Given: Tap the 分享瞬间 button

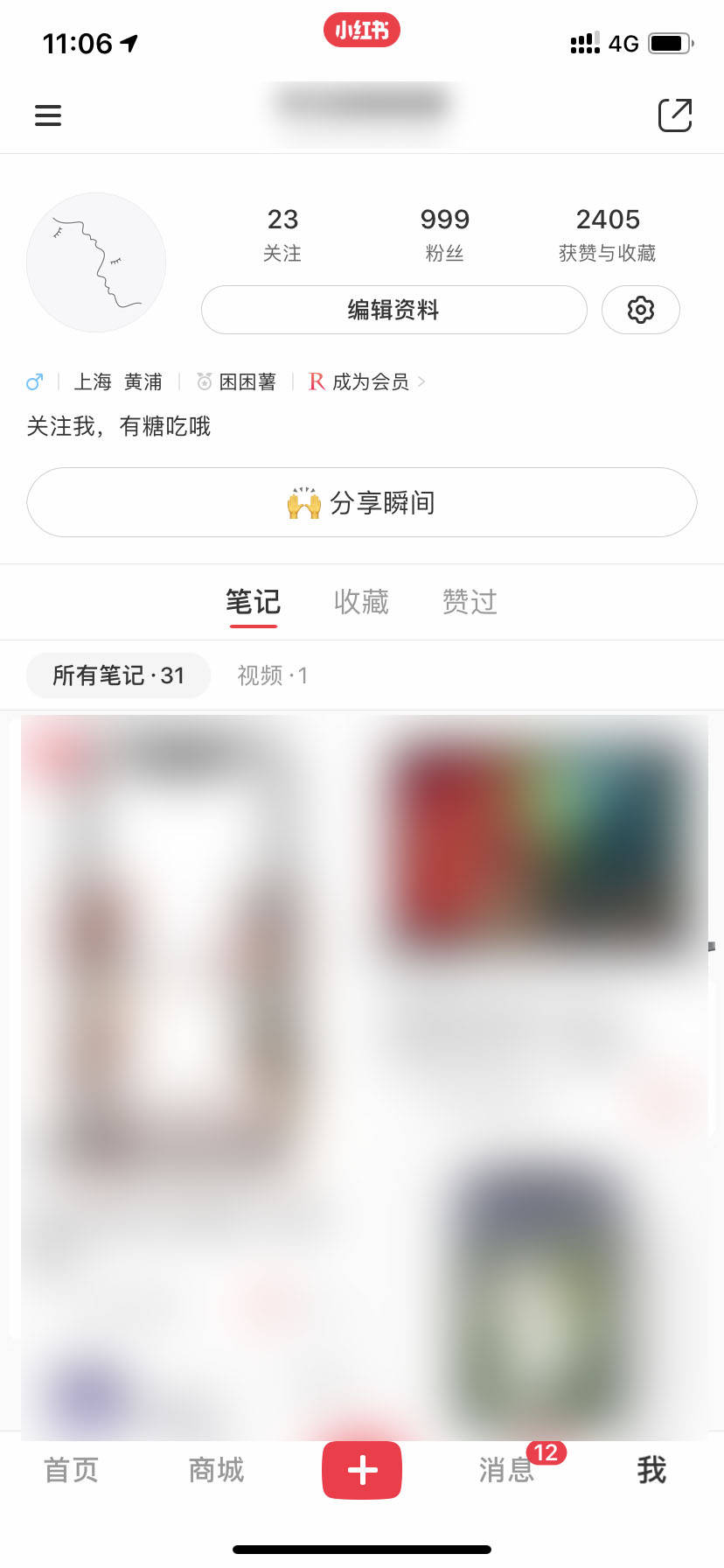Looking at the screenshot, I should coord(362,502).
